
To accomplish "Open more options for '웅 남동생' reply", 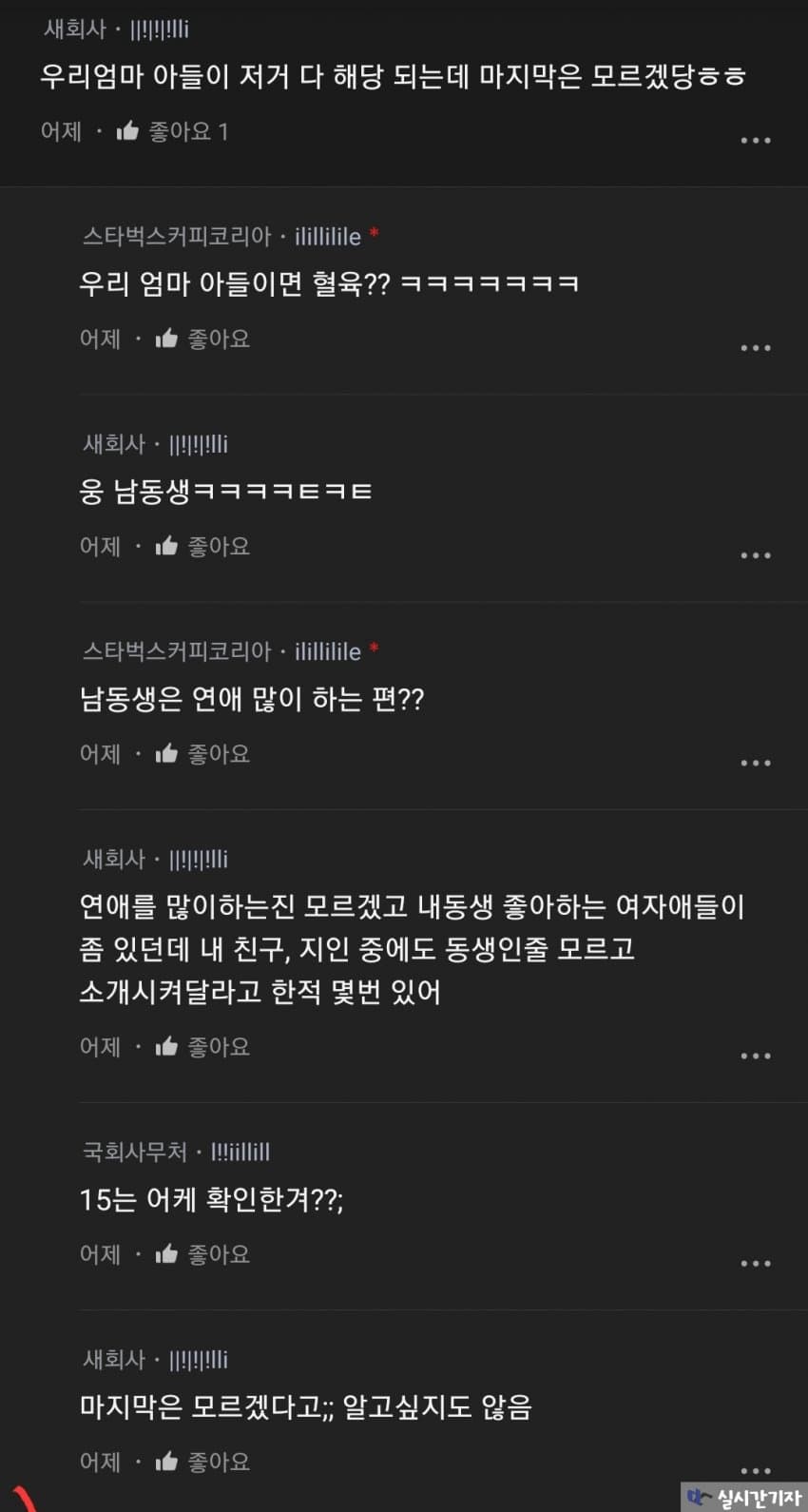I will click(x=756, y=555).
